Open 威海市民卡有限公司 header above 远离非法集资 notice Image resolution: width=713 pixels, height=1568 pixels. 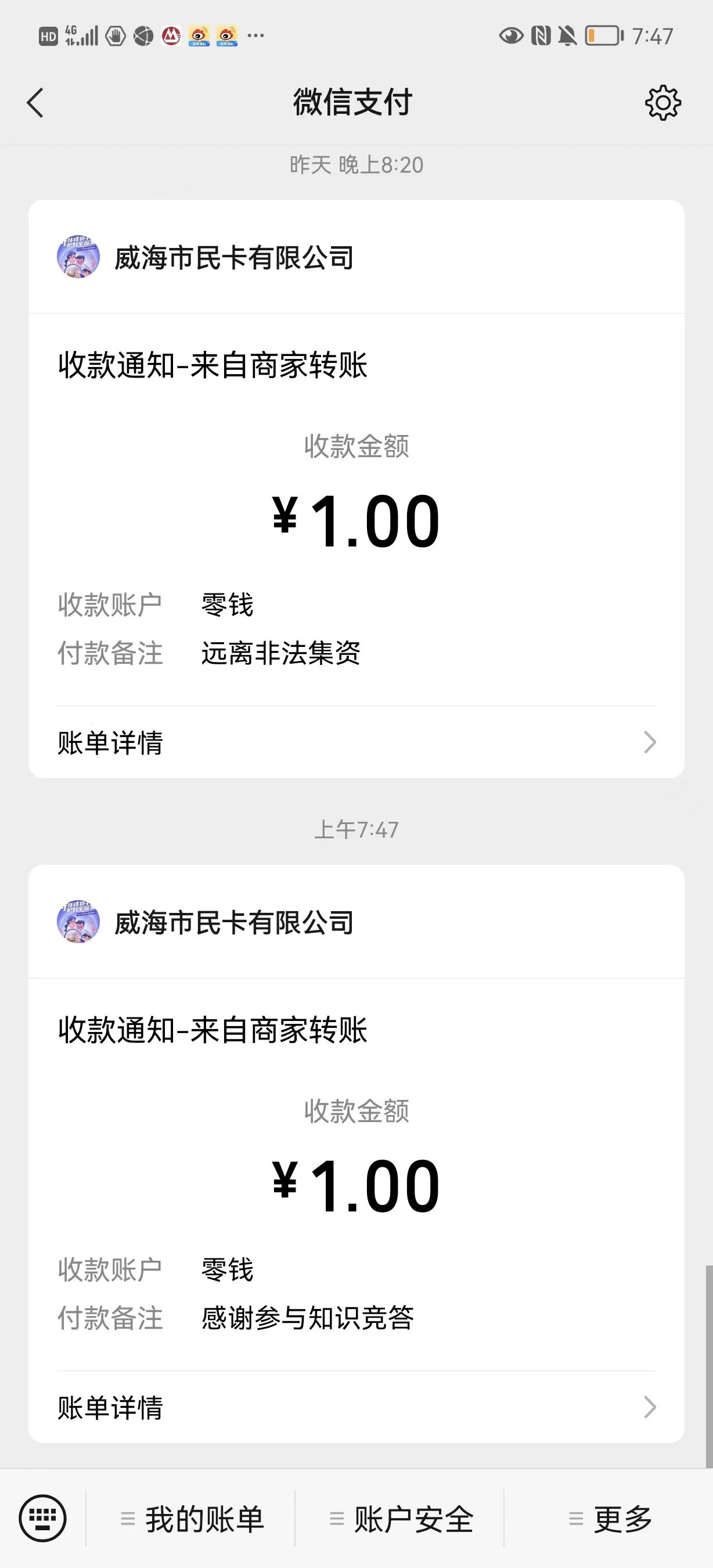coord(233,257)
